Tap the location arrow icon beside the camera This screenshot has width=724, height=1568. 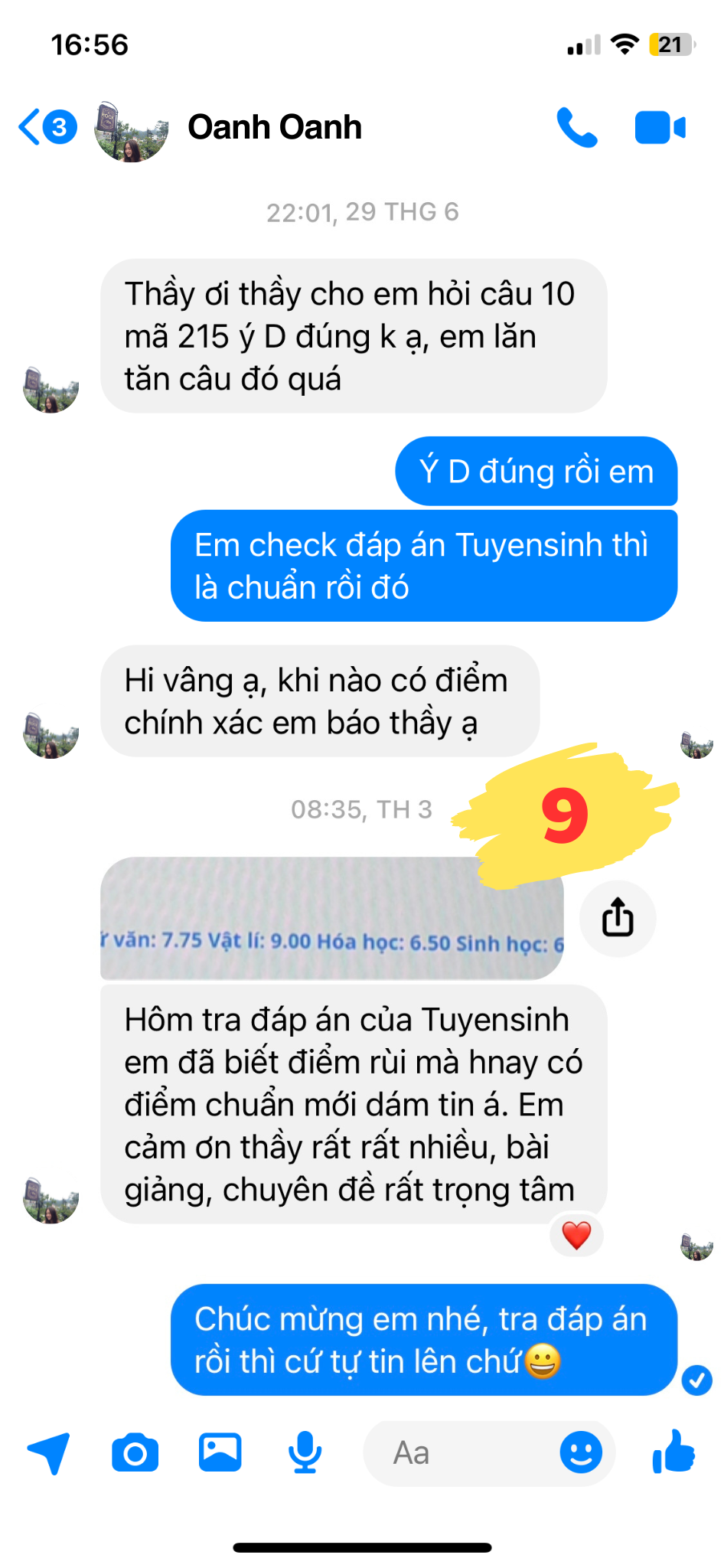pyautogui.click(x=49, y=1452)
